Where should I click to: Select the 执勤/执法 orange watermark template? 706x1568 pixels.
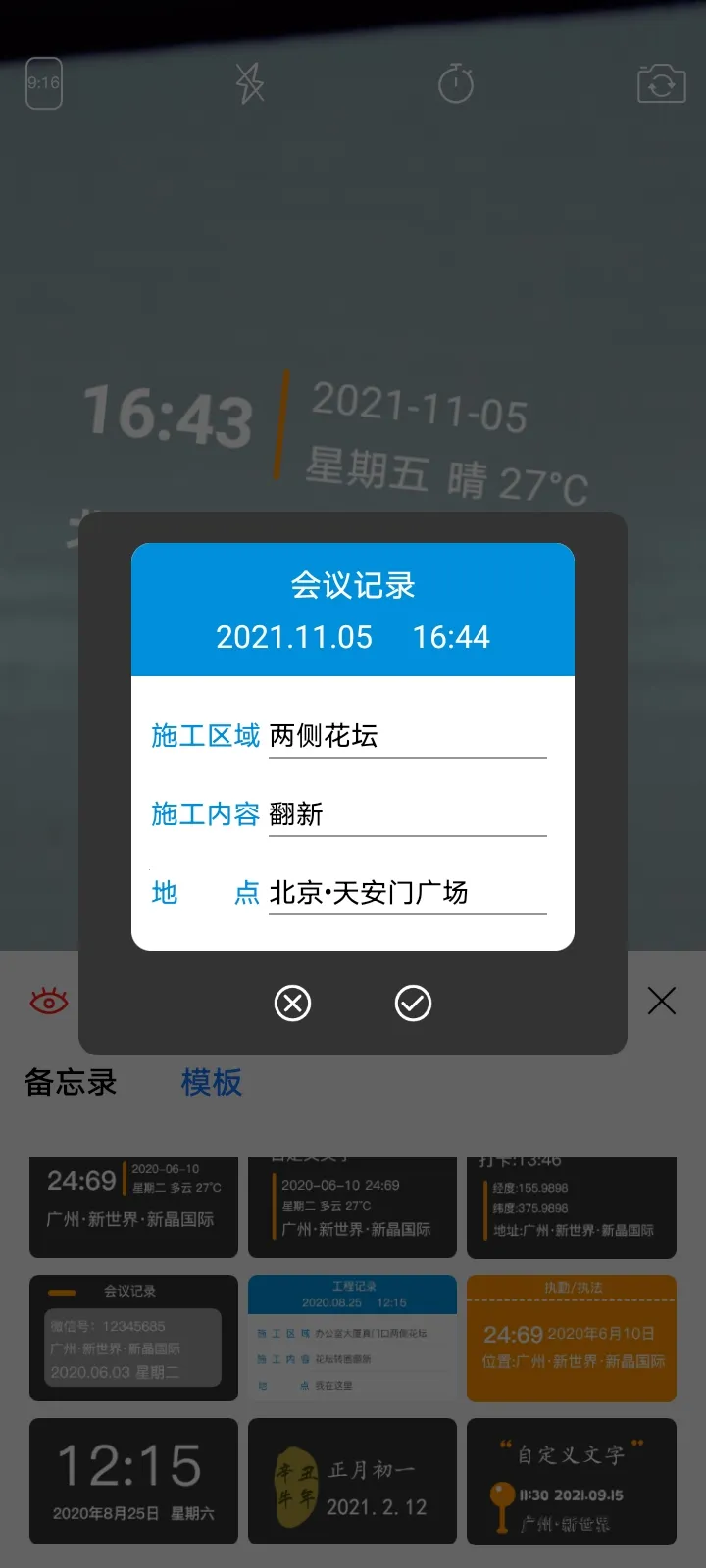[x=571, y=1339]
